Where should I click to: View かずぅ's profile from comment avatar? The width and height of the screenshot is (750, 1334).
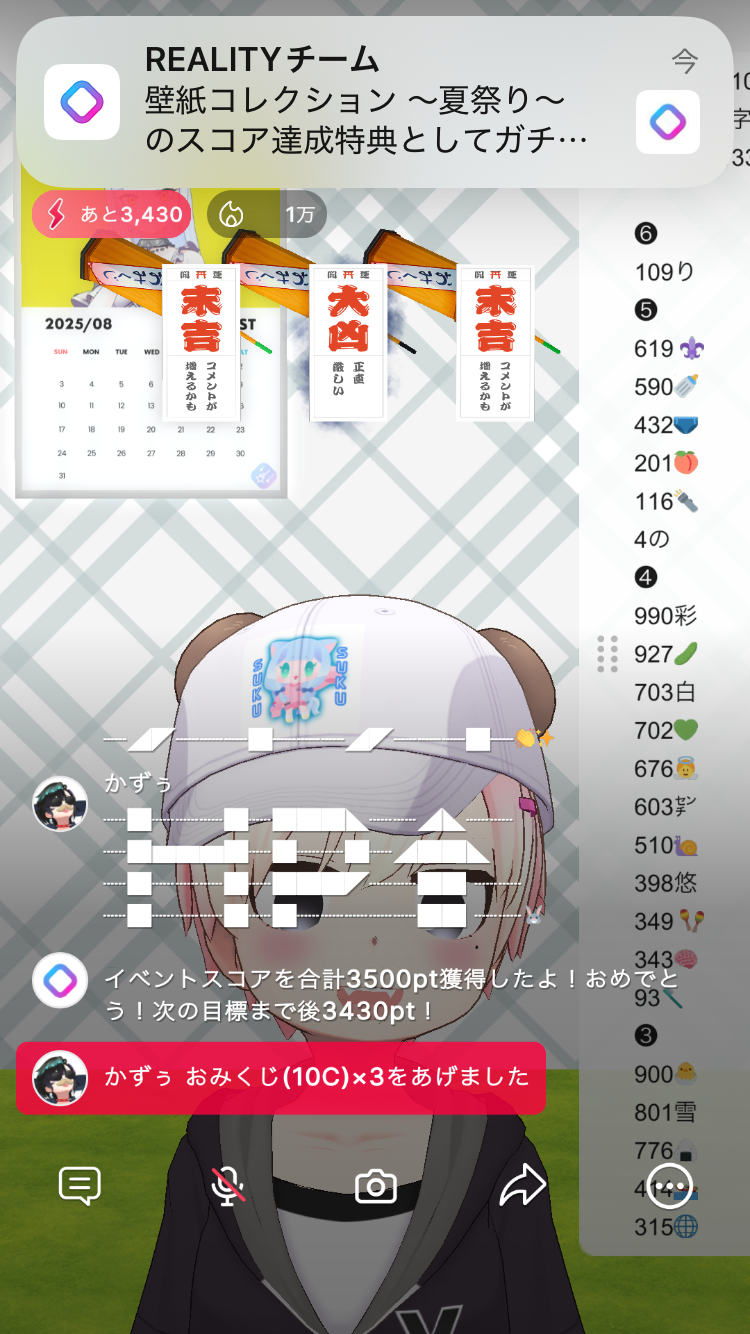tap(60, 804)
